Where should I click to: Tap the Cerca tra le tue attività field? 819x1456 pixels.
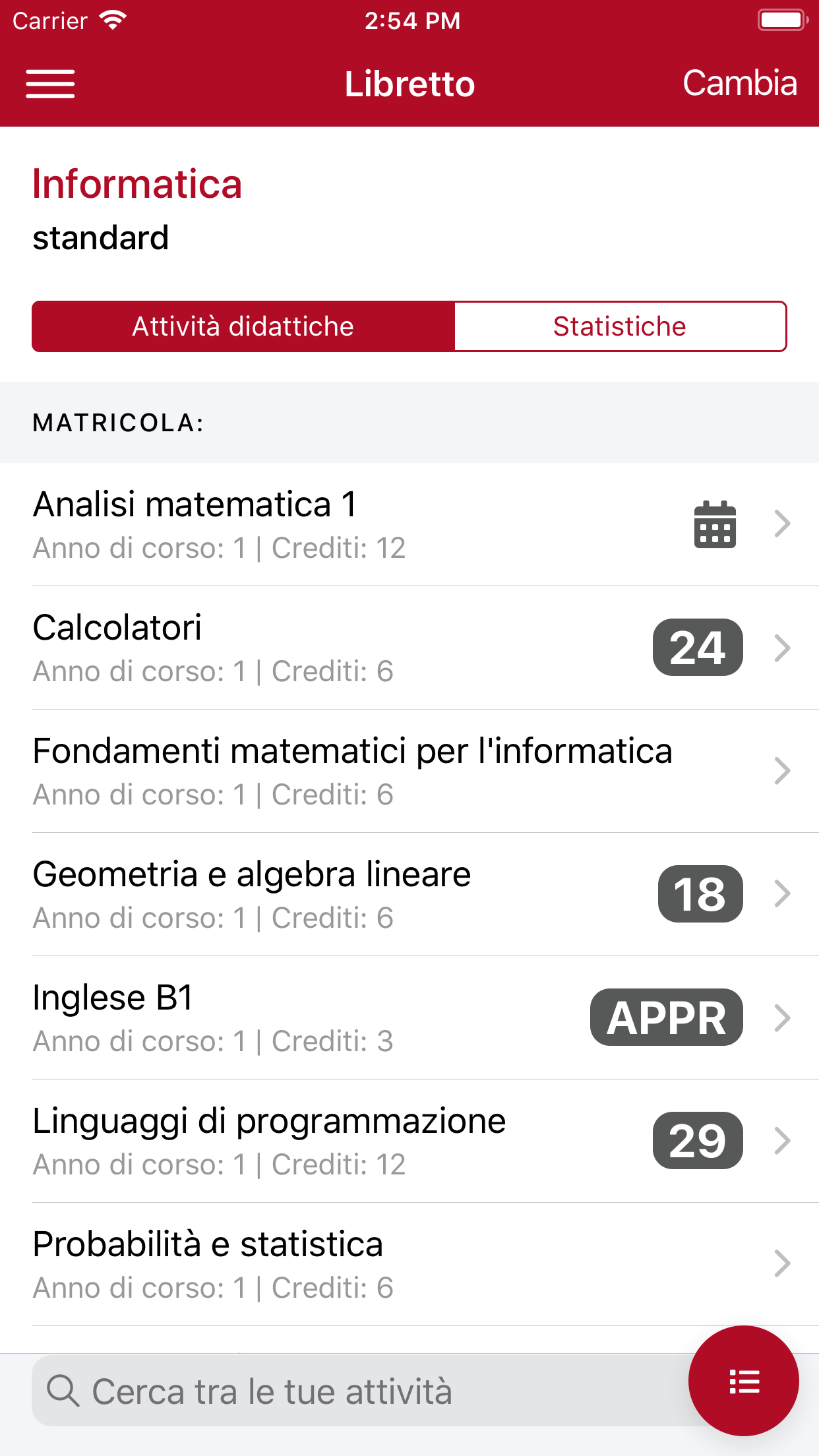(356, 1391)
